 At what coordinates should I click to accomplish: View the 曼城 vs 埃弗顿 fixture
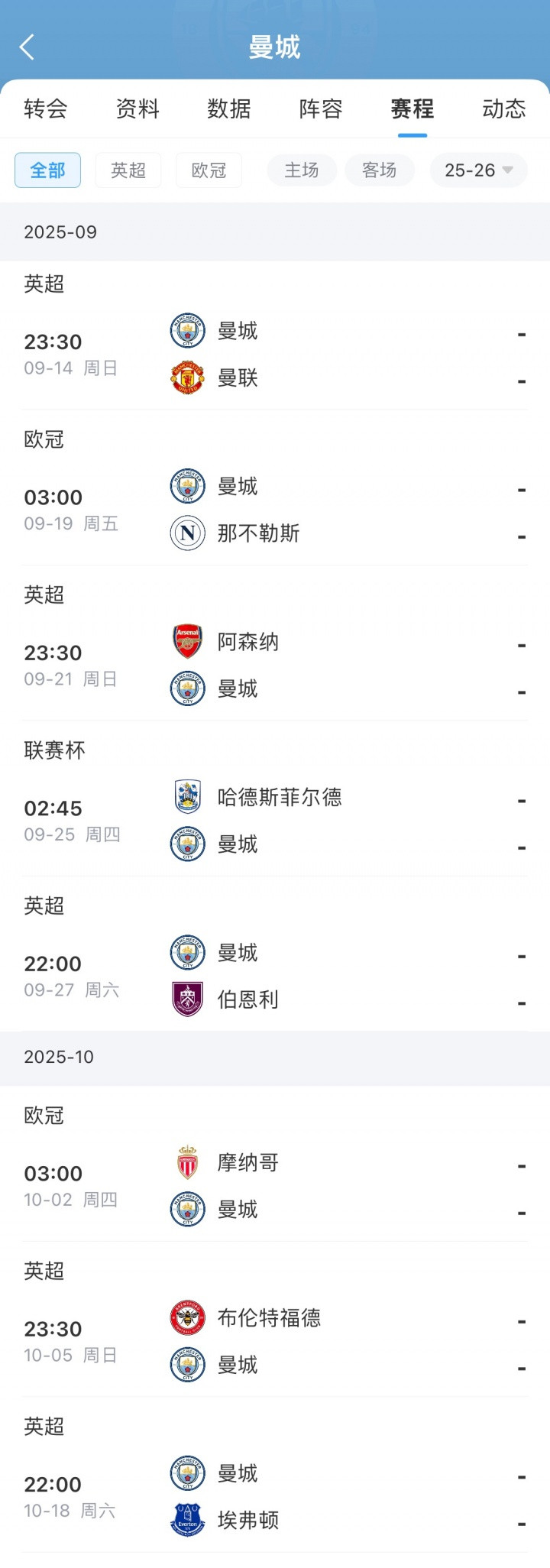275,1498
